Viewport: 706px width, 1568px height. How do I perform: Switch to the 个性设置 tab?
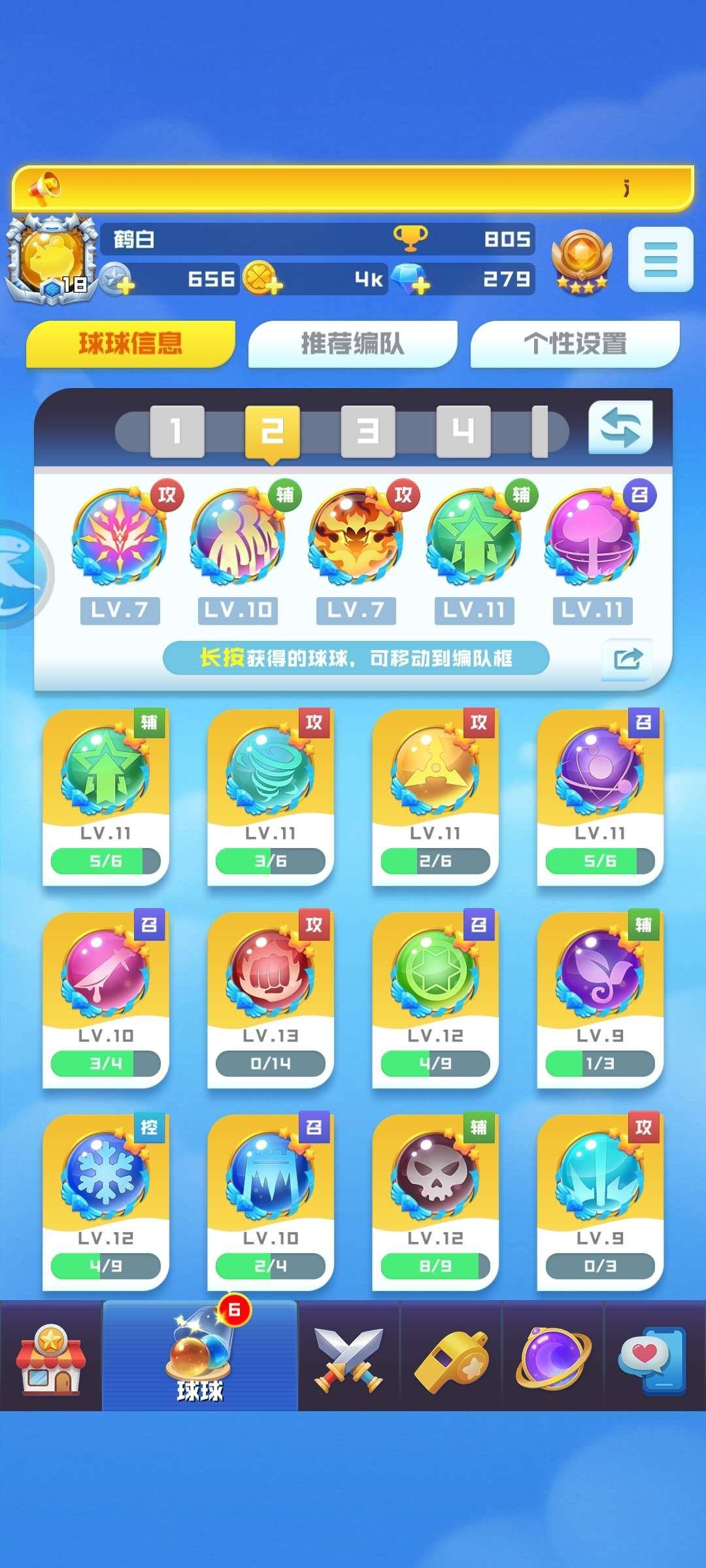575,344
